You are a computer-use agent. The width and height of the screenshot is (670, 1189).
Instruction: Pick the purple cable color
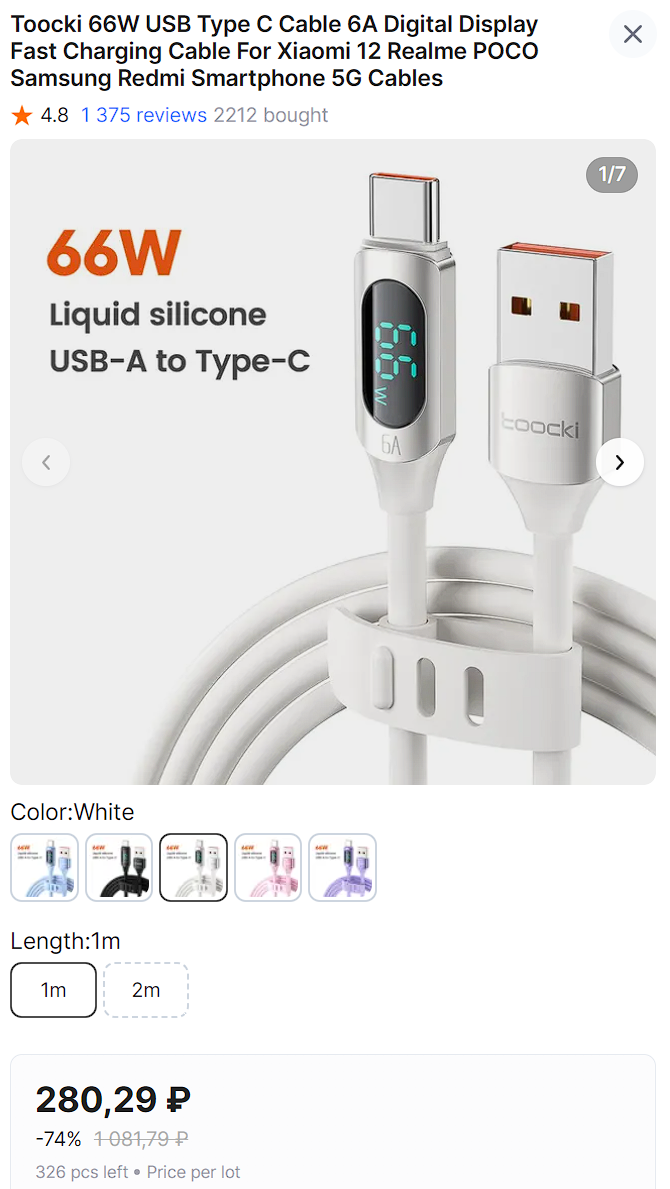point(343,867)
